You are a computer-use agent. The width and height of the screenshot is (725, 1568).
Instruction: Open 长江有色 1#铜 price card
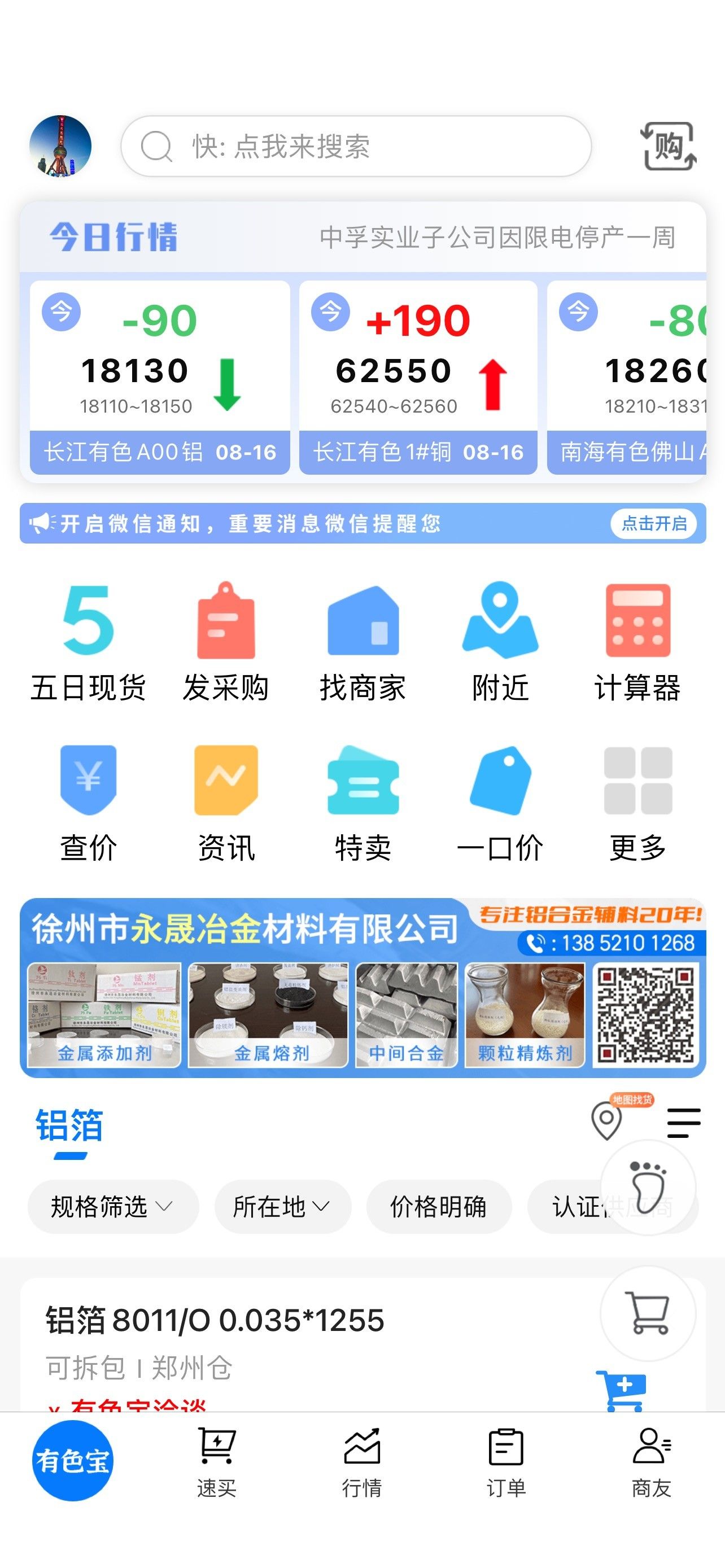[418, 377]
